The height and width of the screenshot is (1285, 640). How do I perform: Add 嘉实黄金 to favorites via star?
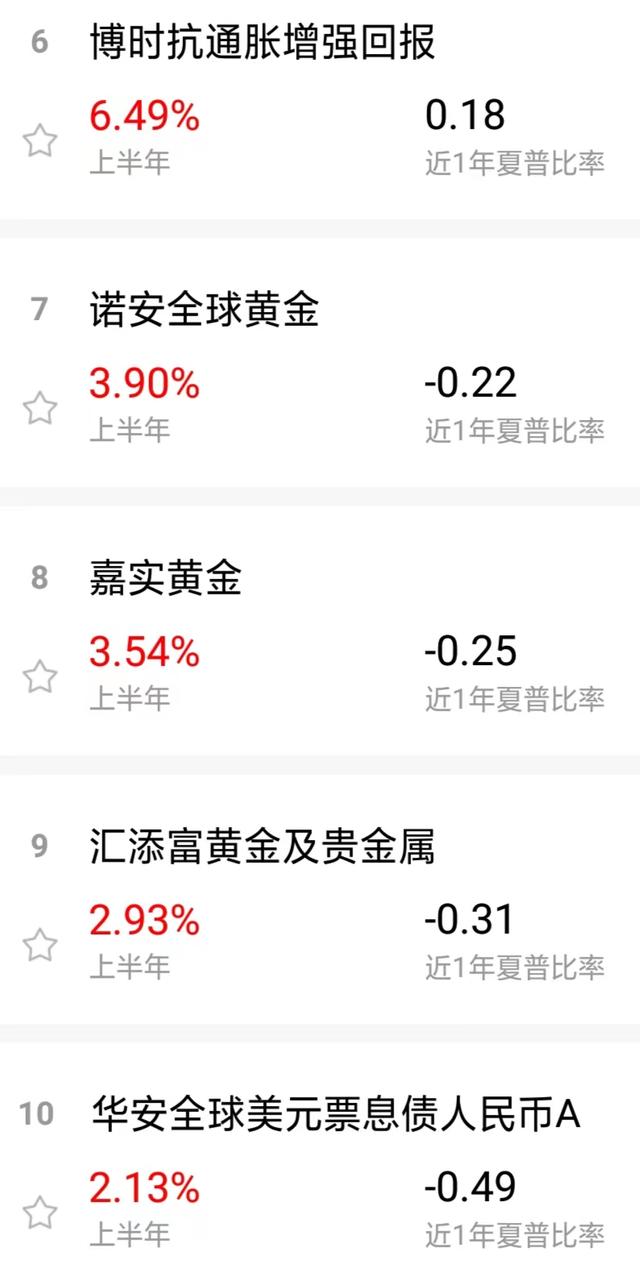point(40,677)
